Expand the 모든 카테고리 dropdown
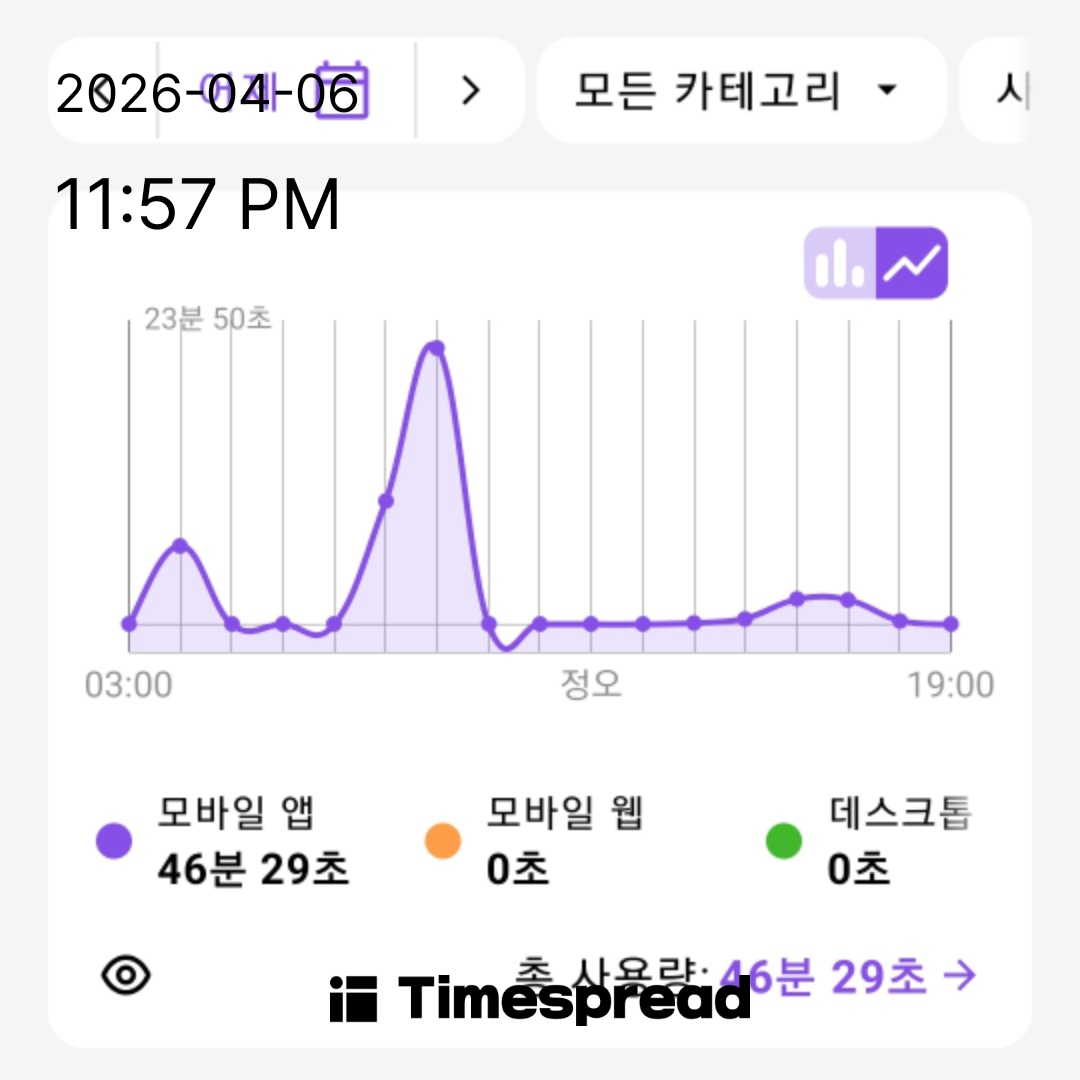The width and height of the screenshot is (1080, 1080). coord(740,91)
